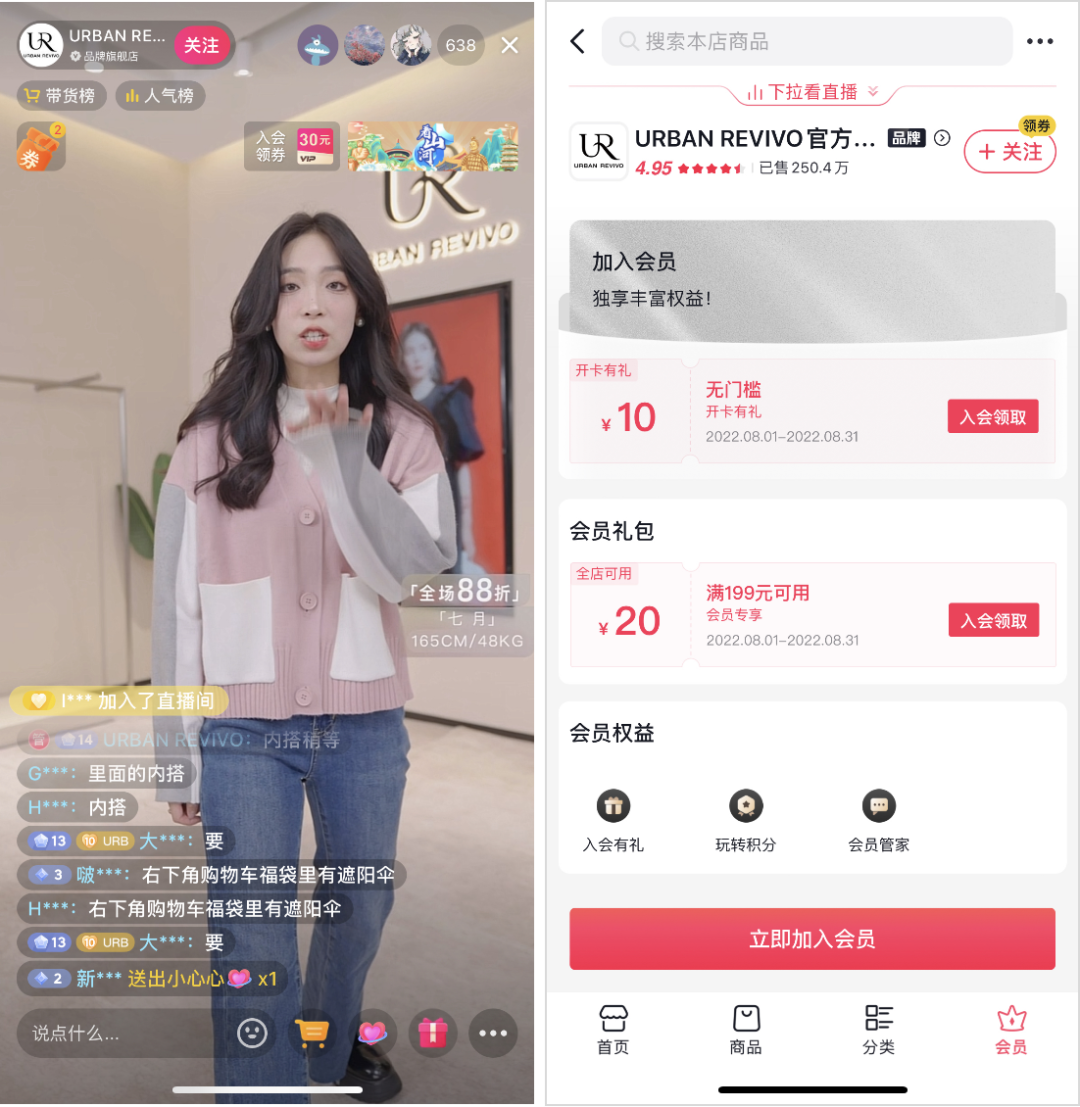Open the livestream more options dots
The height and width of the screenshot is (1107, 1080).
pos(492,1033)
